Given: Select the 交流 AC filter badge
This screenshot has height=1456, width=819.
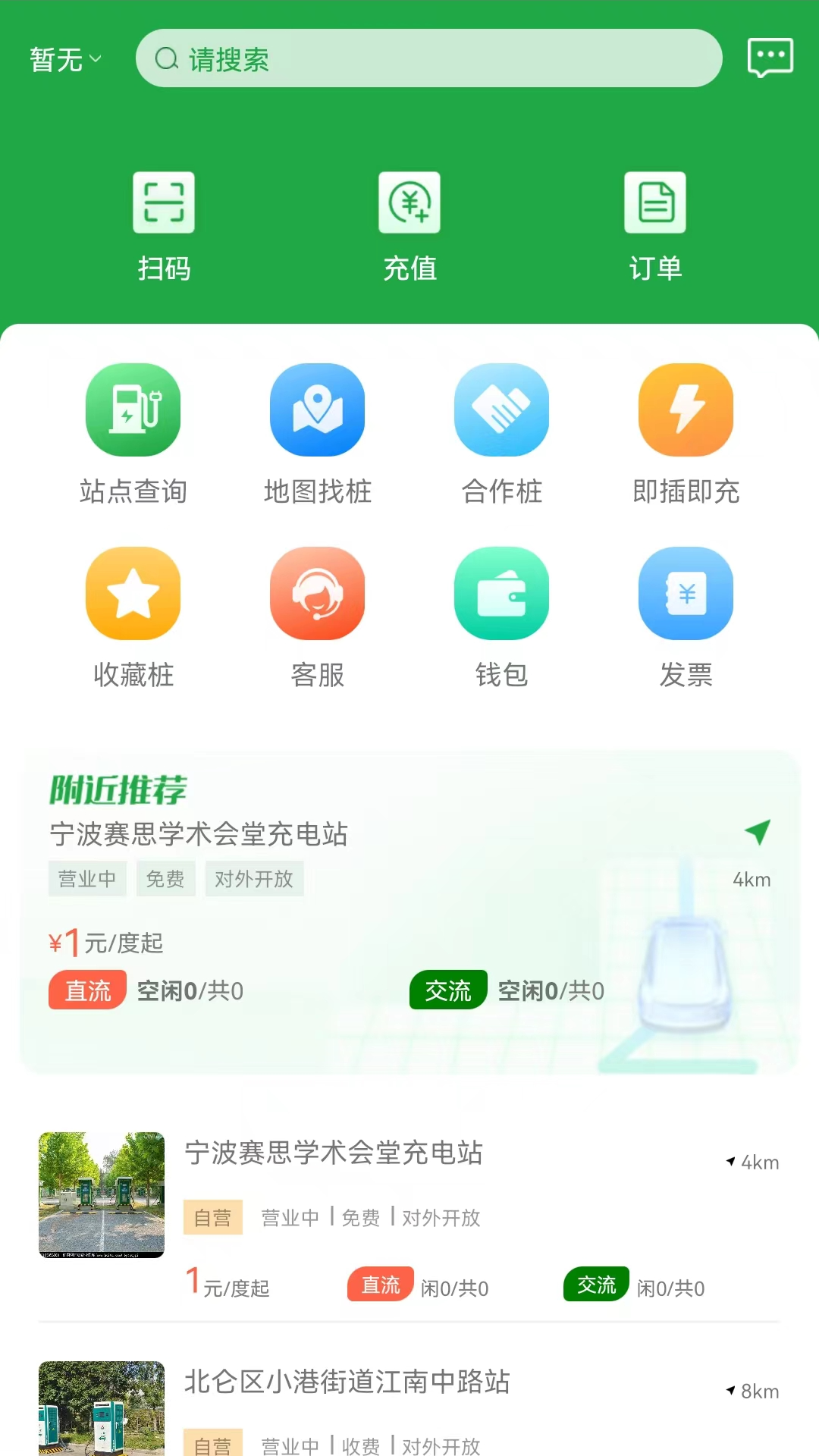Looking at the screenshot, I should 447,990.
